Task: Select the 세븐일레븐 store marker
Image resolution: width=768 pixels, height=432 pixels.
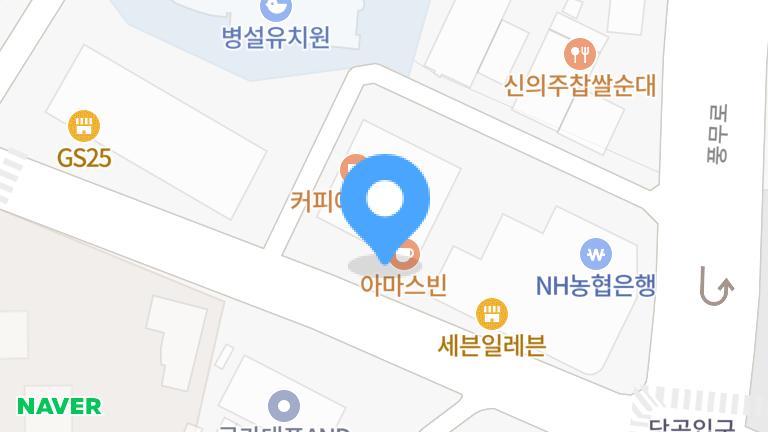Action: click(x=491, y=315)
